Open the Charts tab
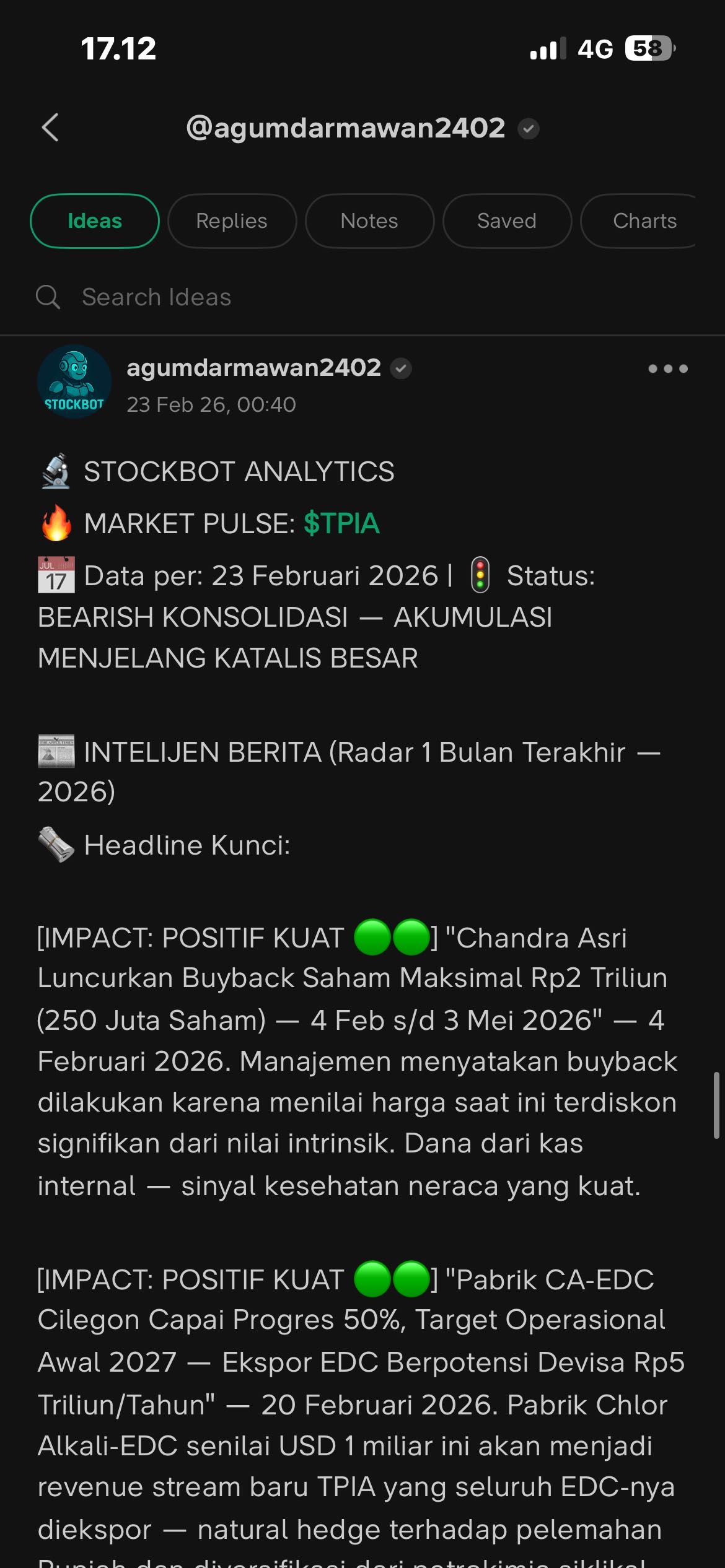 (x=644, y=220)
